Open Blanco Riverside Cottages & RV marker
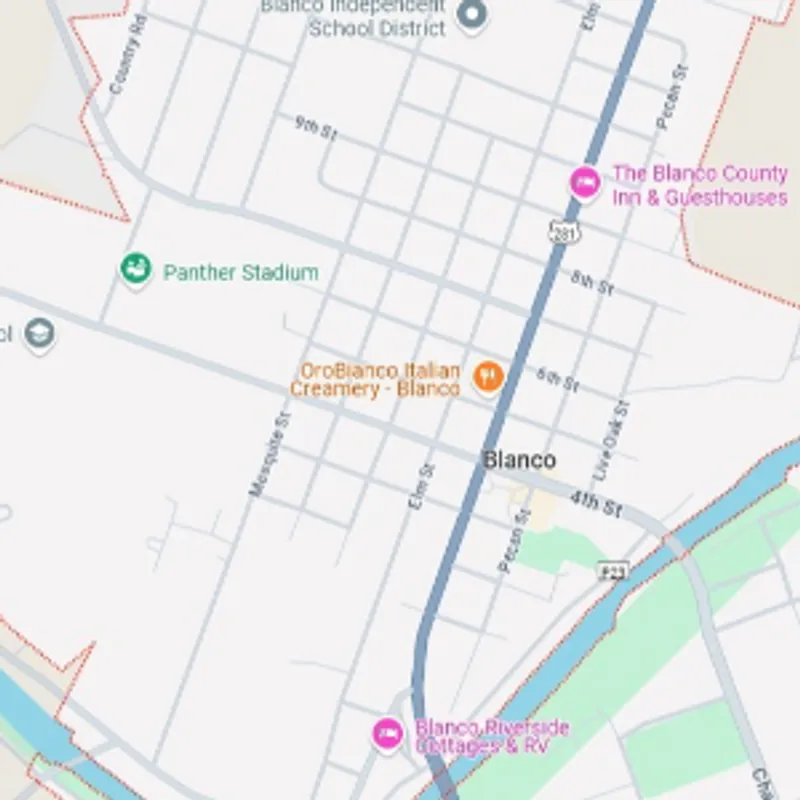Screen dimensions: 800x800 (387, 734)
